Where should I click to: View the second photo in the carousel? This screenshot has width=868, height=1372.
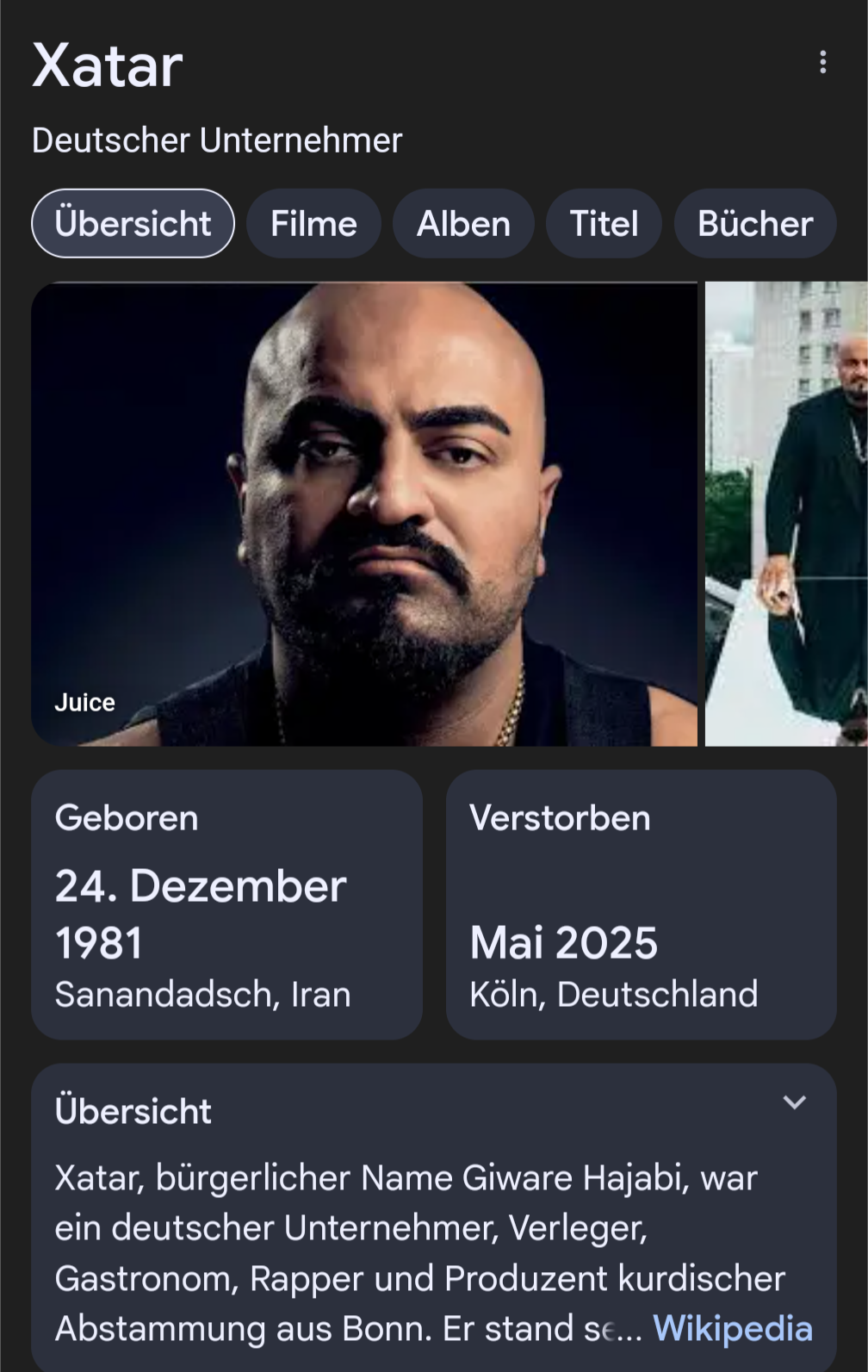click(x=786, y=514)
